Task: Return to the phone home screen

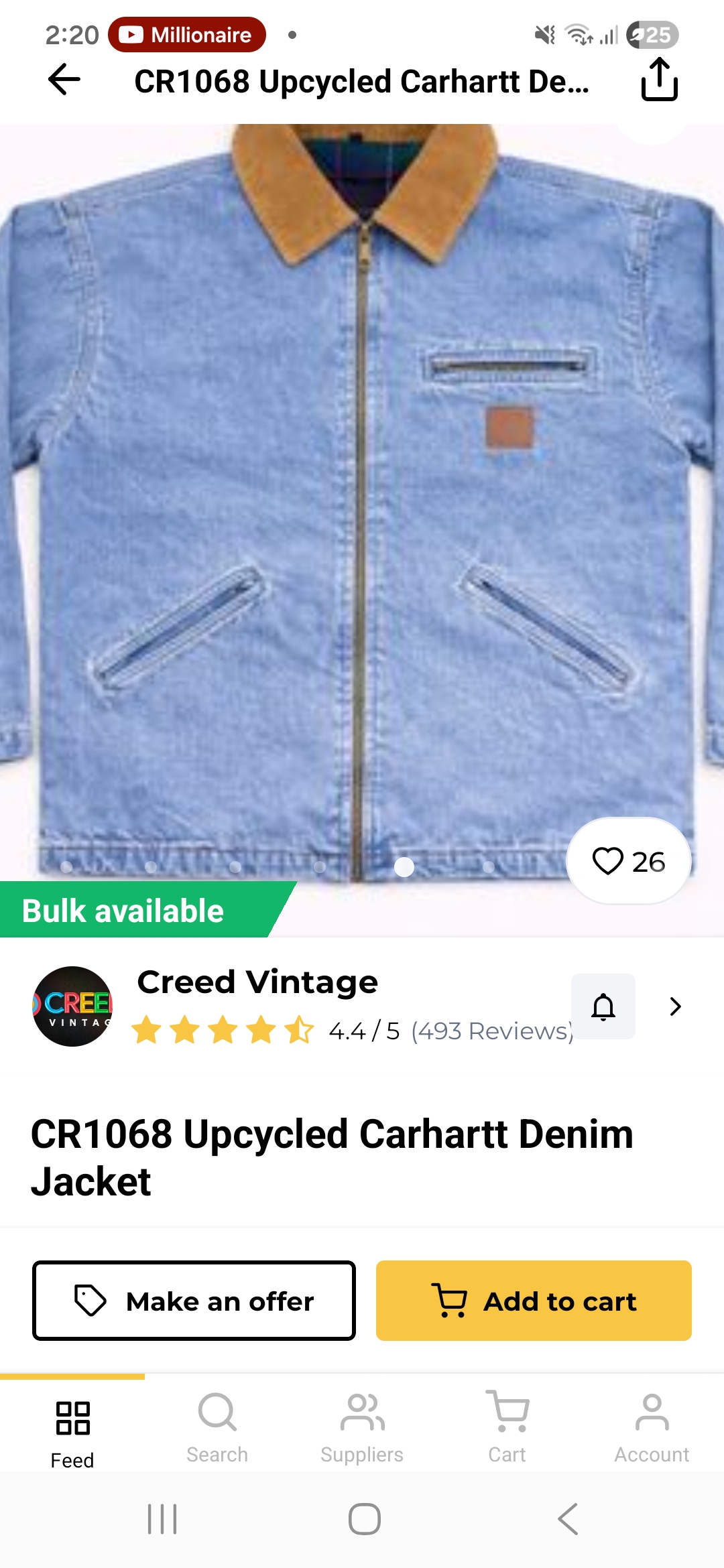Action: tap(364, 1518)
